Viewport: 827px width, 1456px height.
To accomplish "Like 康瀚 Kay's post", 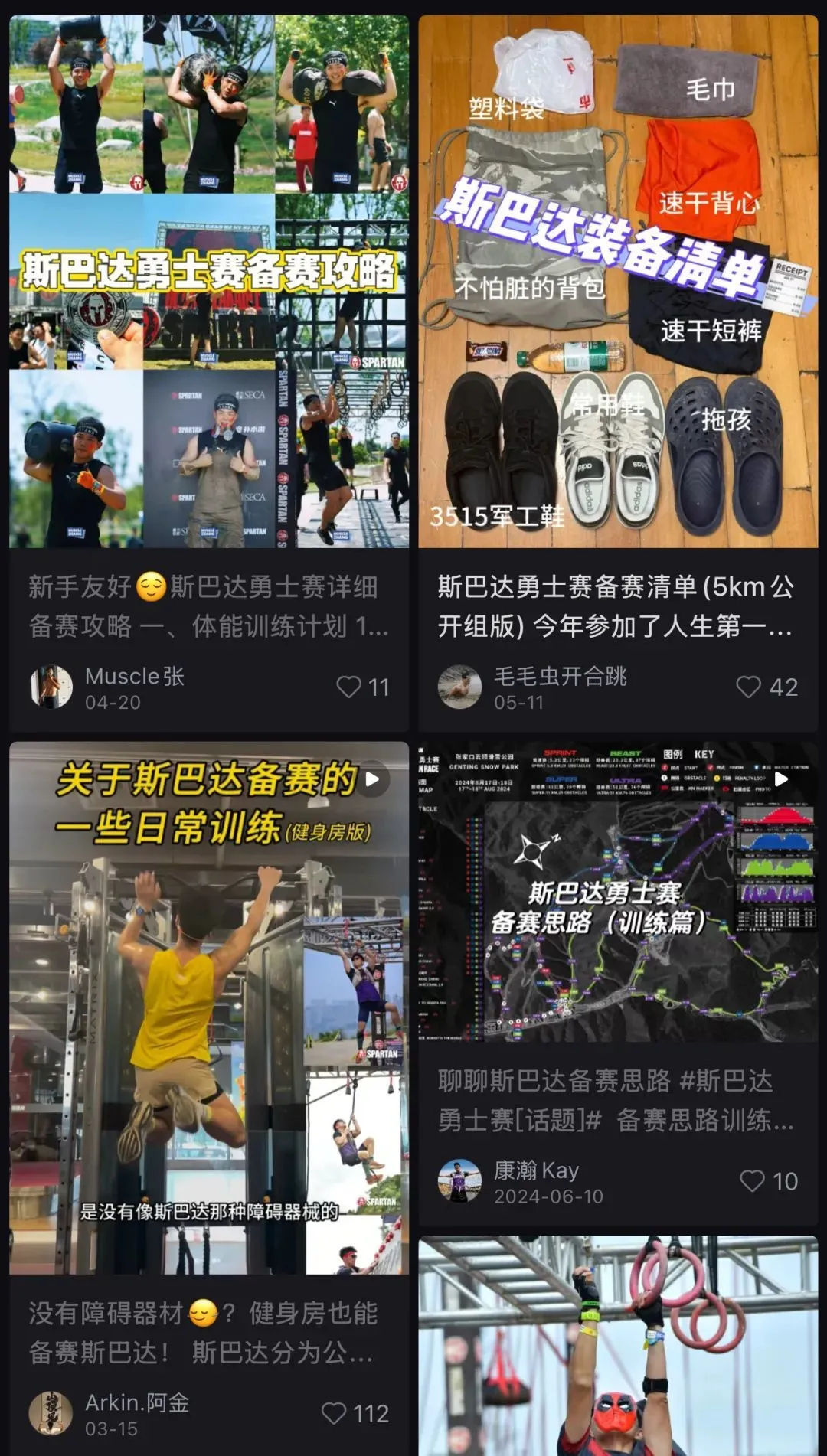I will (x=753, y=1181).
